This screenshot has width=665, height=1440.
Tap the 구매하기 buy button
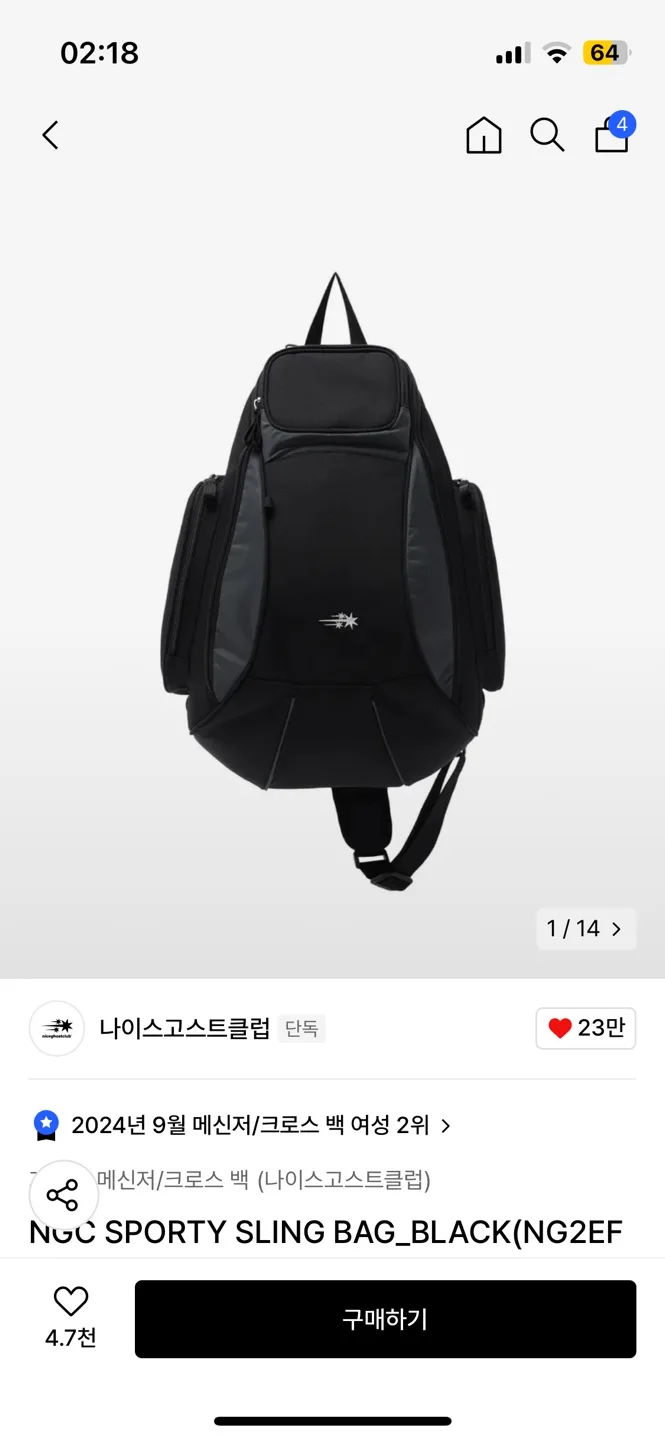(x=385, y=1319)
